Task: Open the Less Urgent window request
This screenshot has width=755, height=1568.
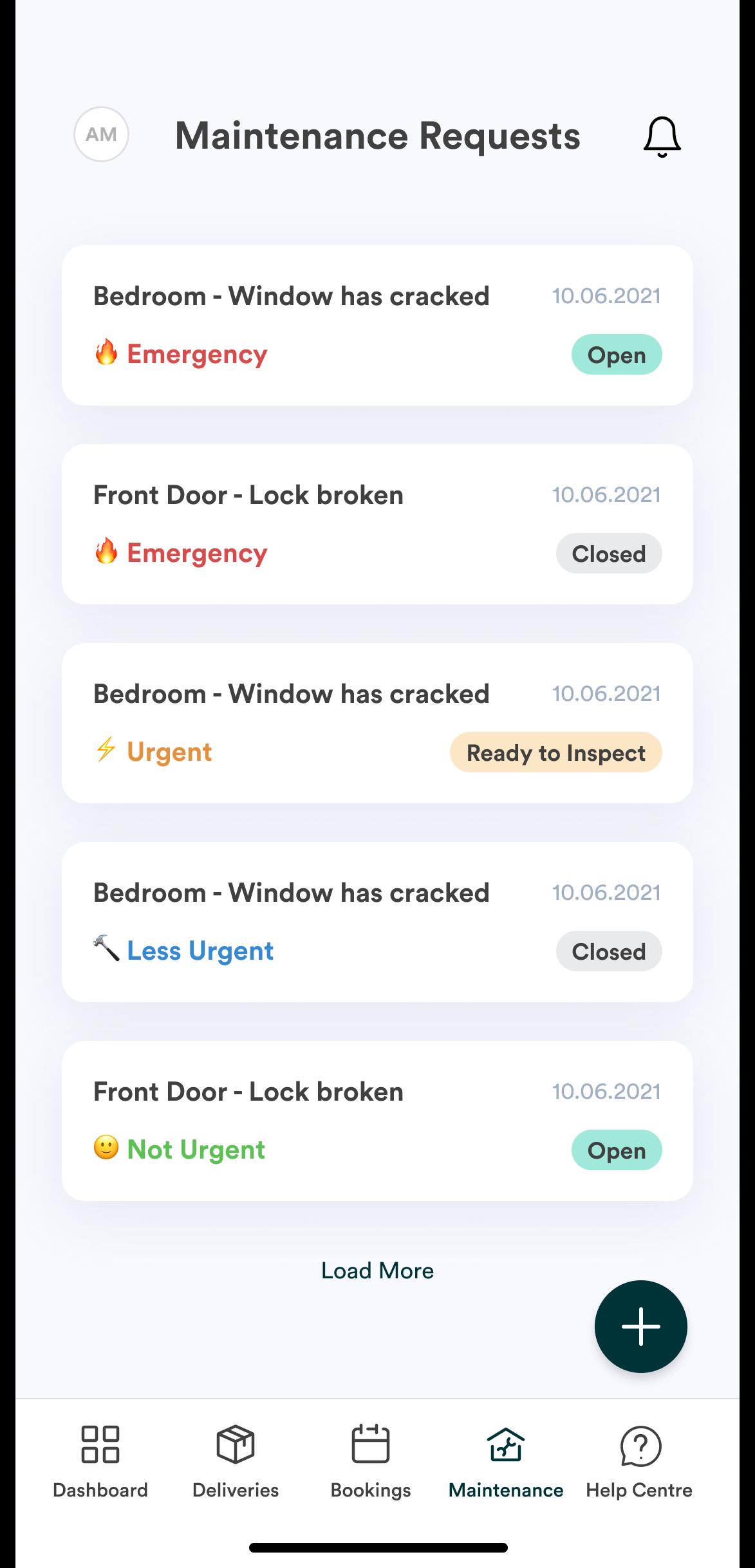Action: pos(377,922)
